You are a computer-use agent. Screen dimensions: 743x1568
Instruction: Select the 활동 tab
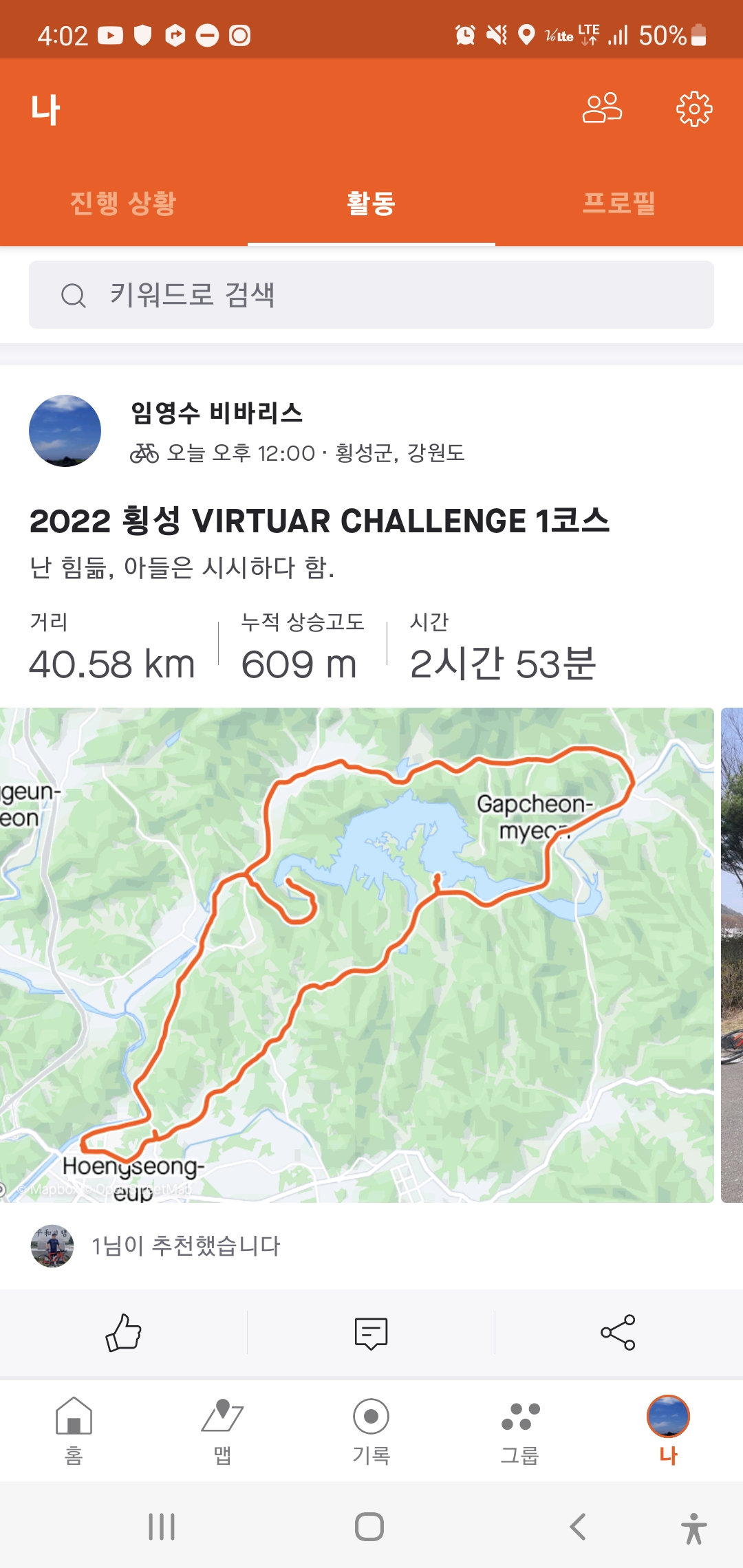click(371, 203)
